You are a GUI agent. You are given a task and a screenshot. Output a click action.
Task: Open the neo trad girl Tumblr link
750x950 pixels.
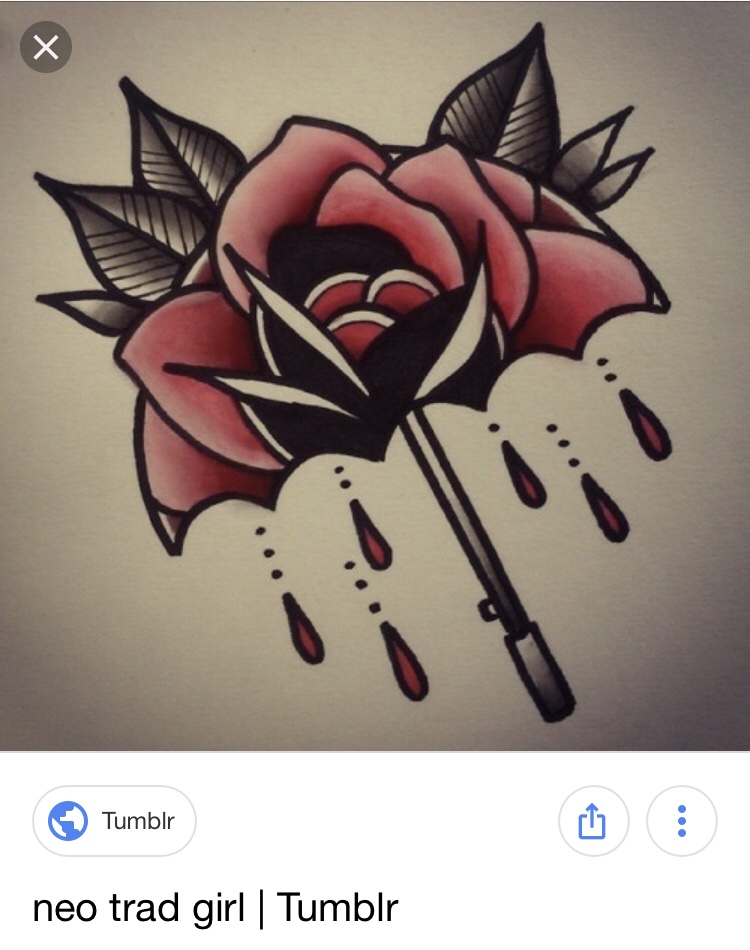pos(215,908)
